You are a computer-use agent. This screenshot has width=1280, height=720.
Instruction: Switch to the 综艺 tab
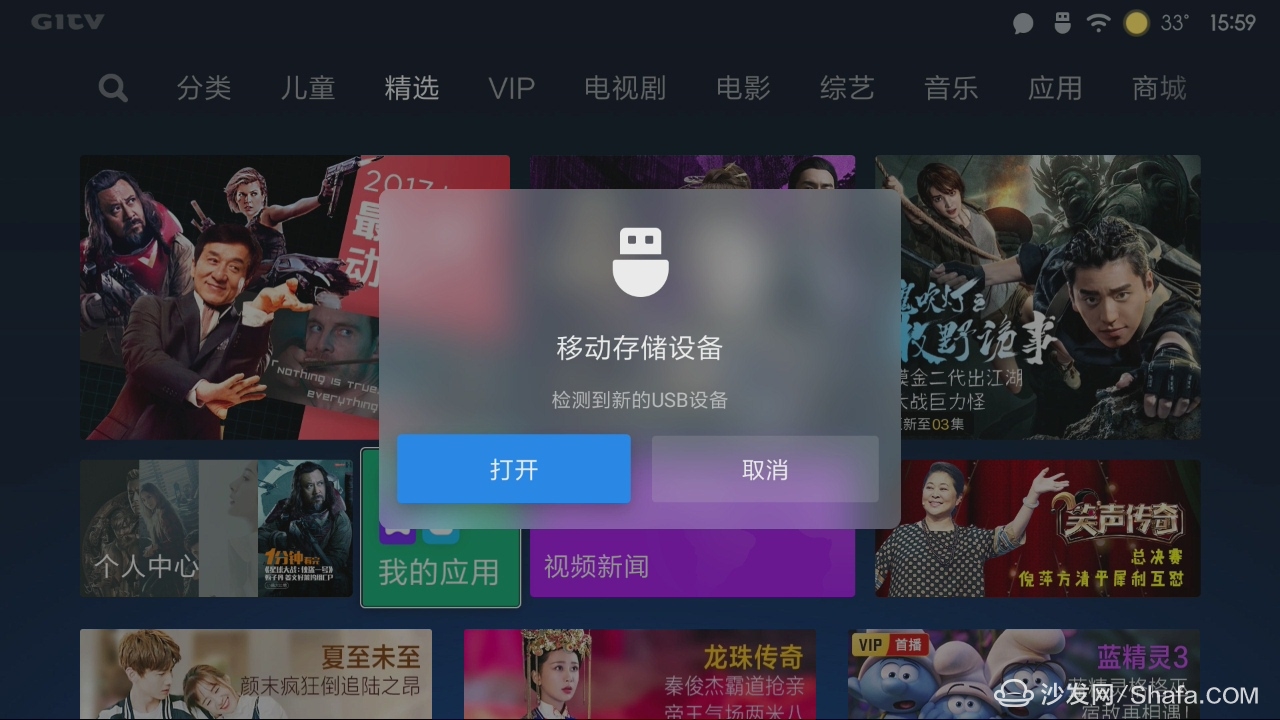[x=847, y=88]
